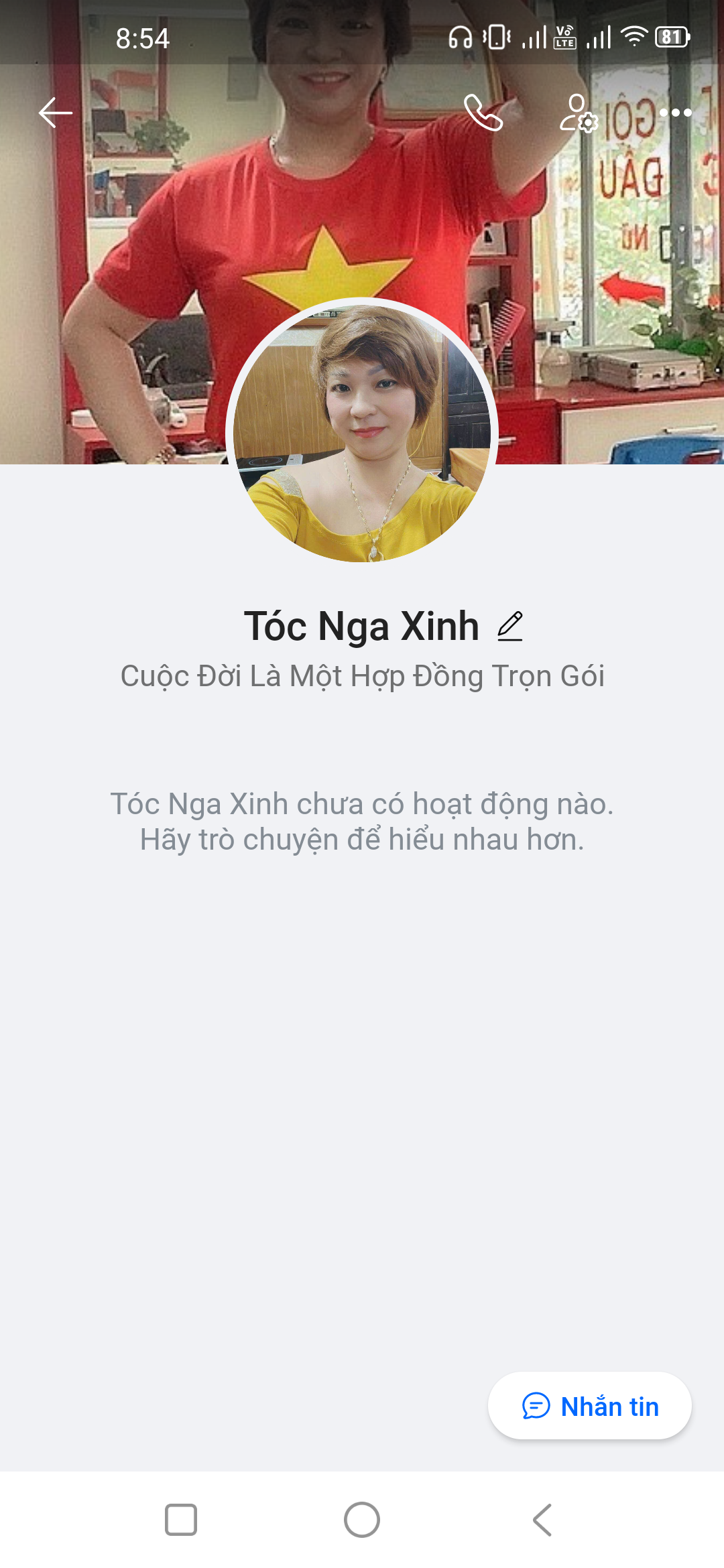Go to the system home screen
724x1568 pixels.
[362, 1520]
